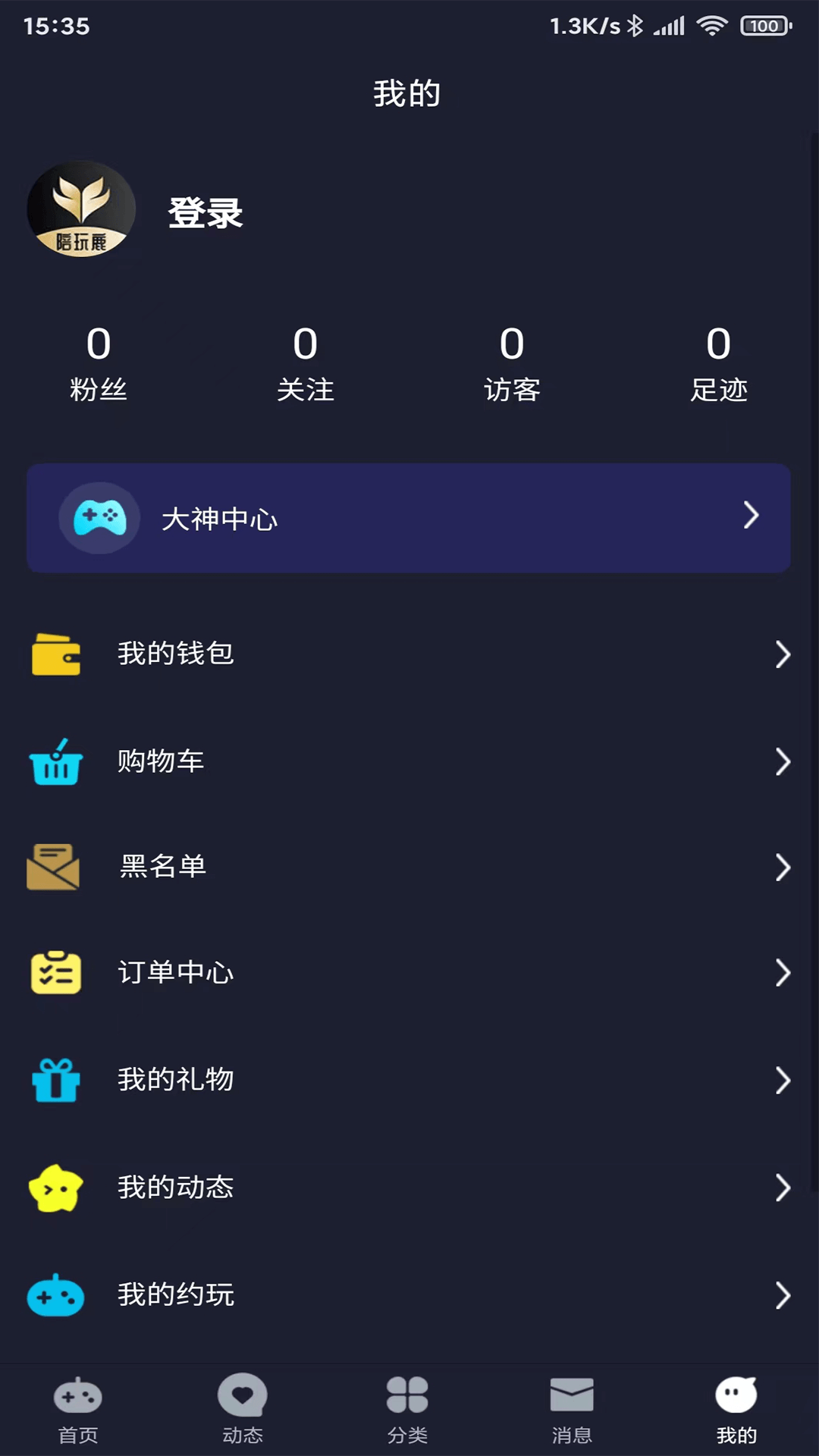Screen dimensions: 819x1456
Task: Open 黑名单 blacklist
Action: (409, 867)
